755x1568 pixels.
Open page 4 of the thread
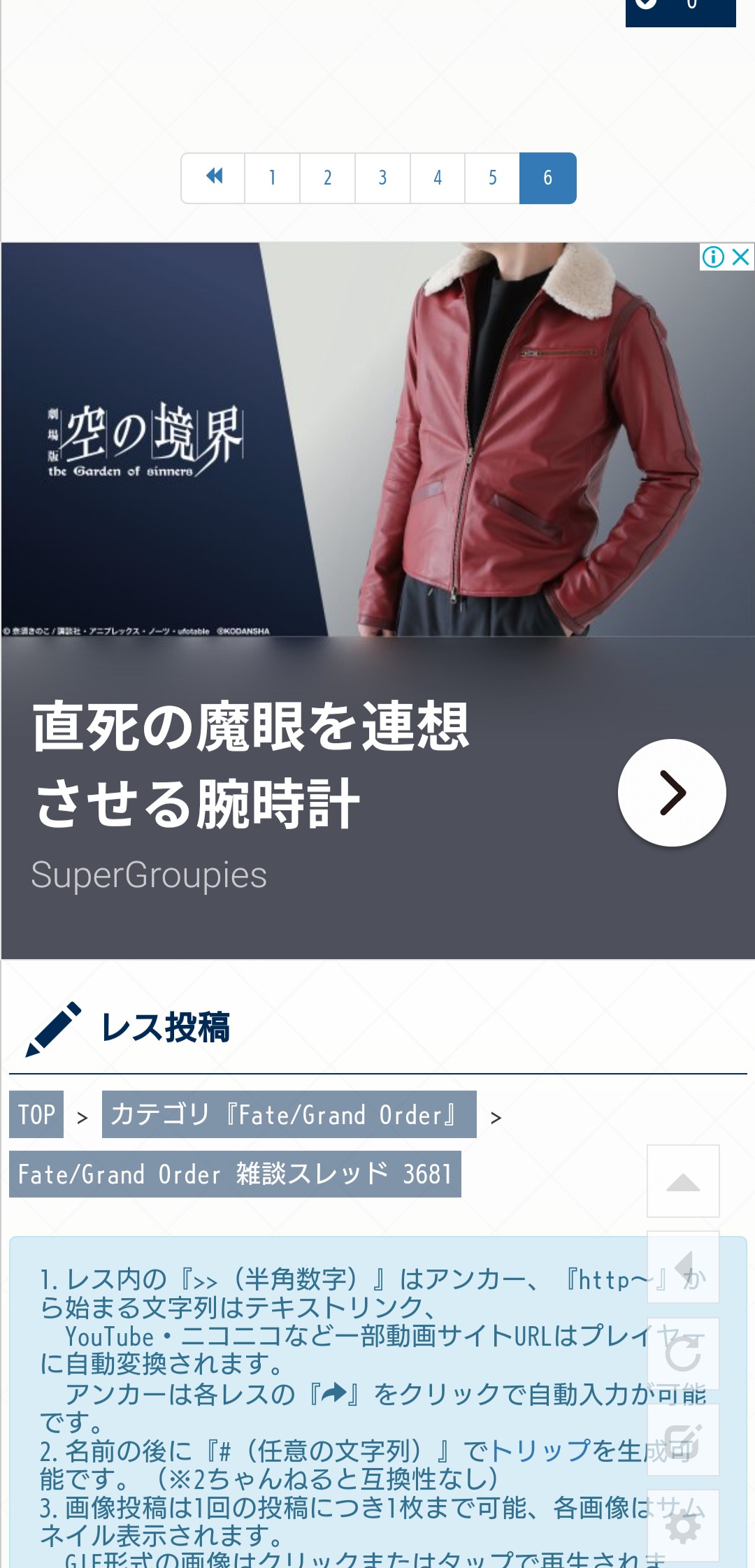coord(438,178)
